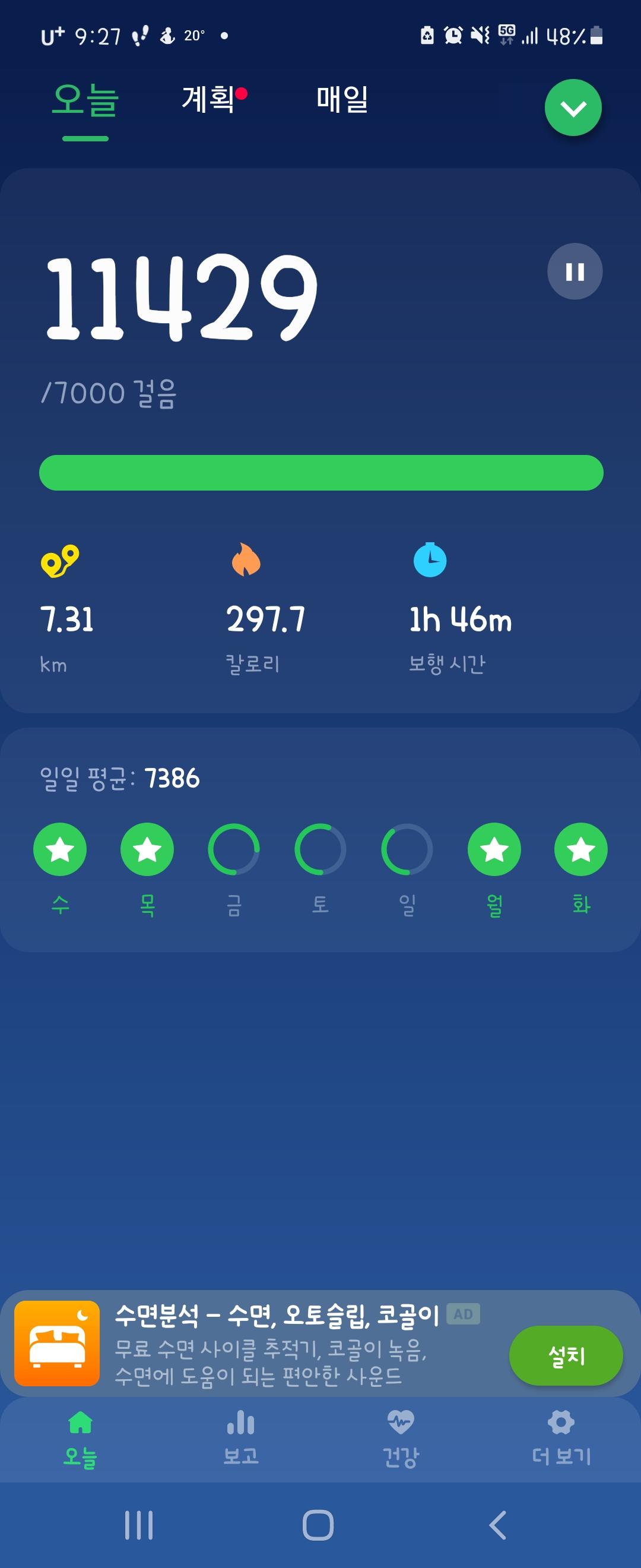View Wednesday (수) step record

(x=59, y=849)
